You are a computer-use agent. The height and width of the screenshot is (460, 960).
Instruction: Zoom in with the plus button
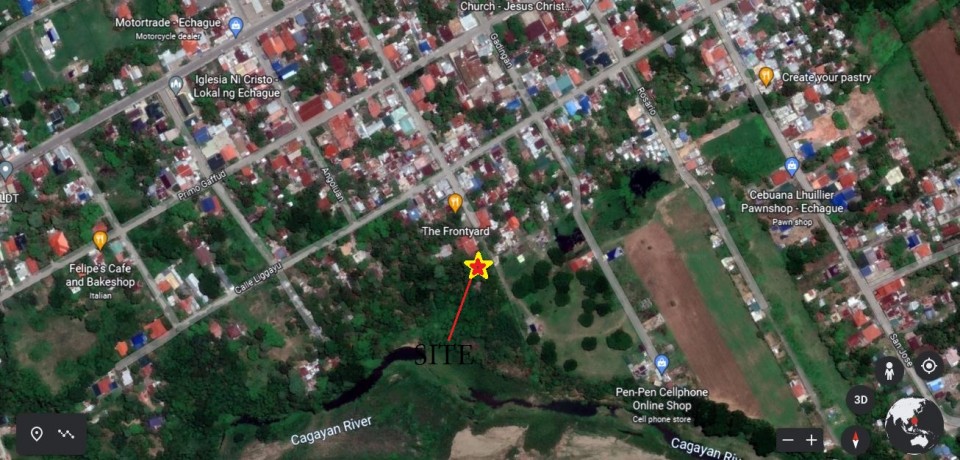pyautogui.click(x=812, y=440)
